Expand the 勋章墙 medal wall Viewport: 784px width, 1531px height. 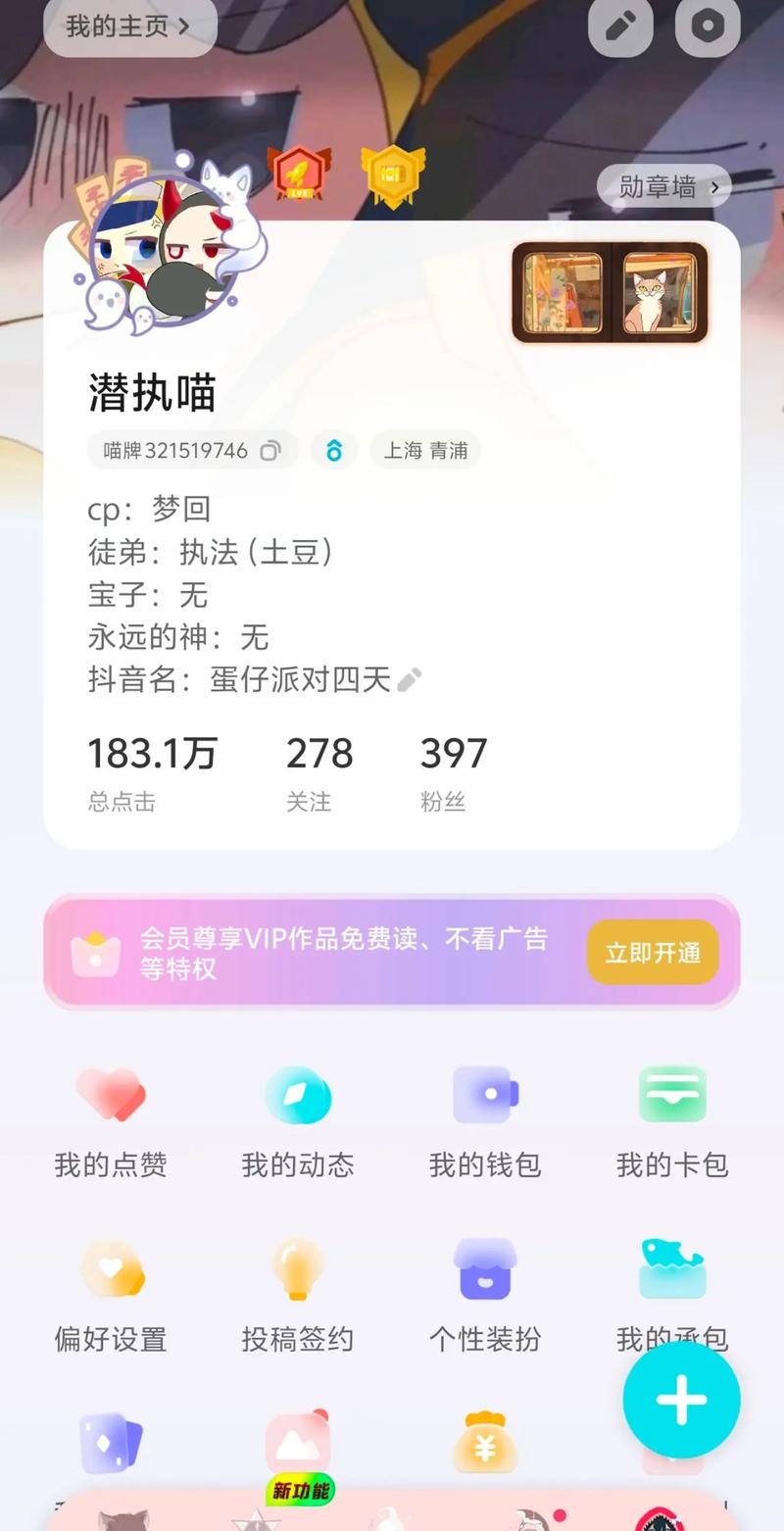(663, 187)
